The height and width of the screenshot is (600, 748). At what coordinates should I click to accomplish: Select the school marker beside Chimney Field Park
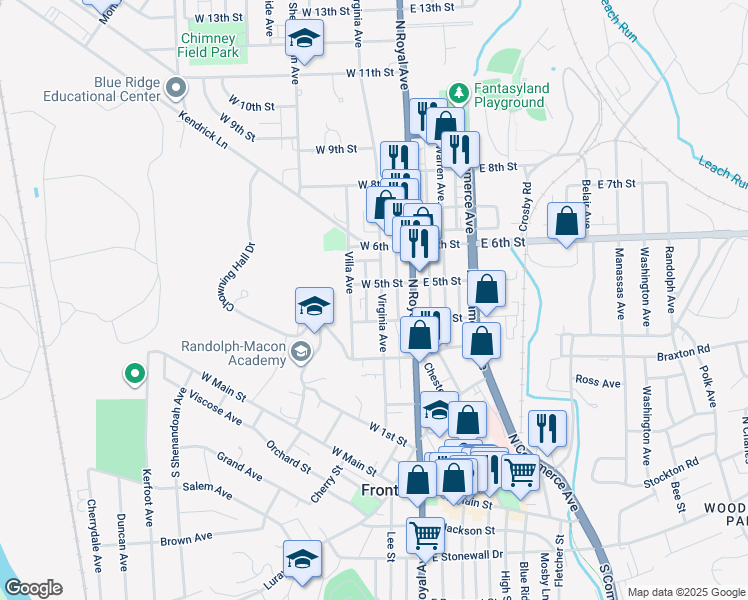tap(304, 39)
